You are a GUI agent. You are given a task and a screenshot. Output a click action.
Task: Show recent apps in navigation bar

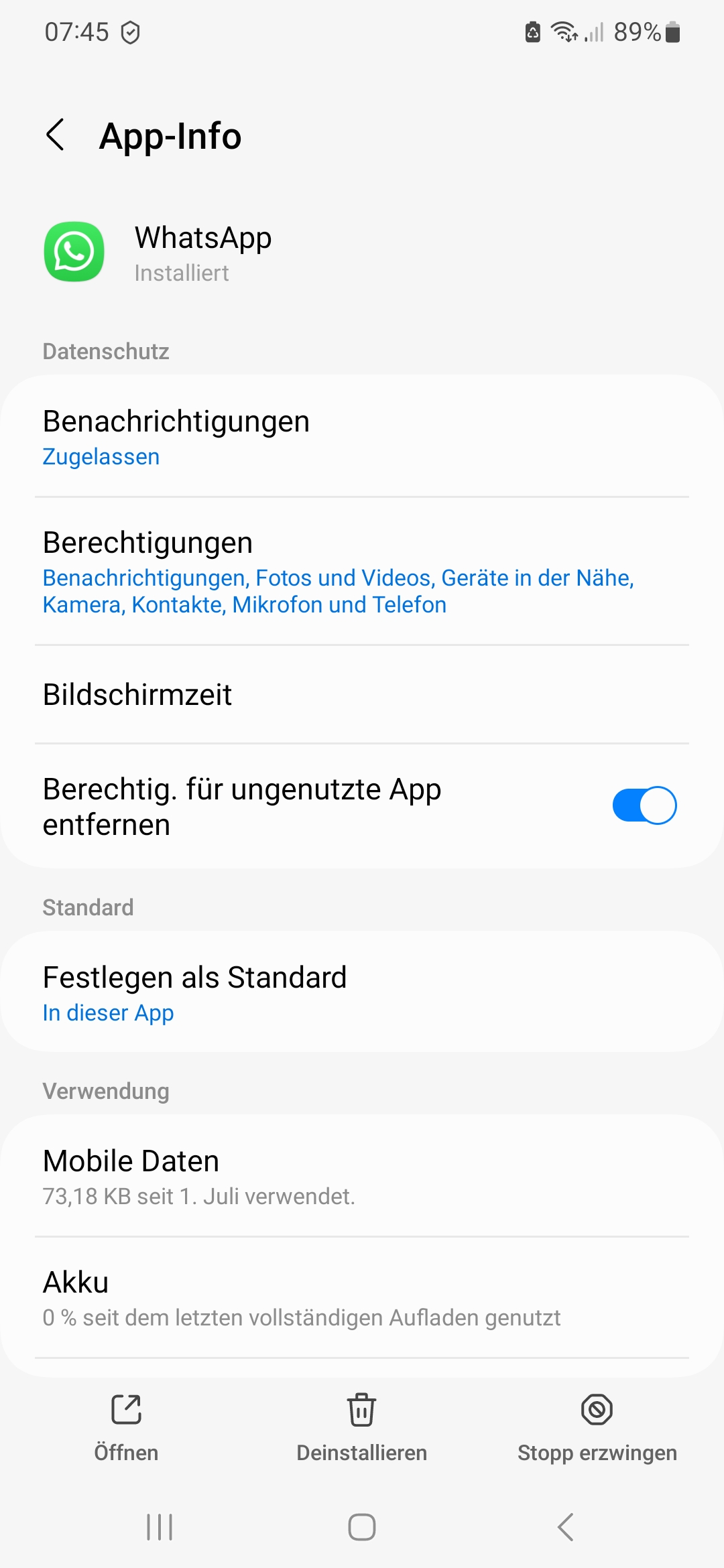(x=160, y=1527)
